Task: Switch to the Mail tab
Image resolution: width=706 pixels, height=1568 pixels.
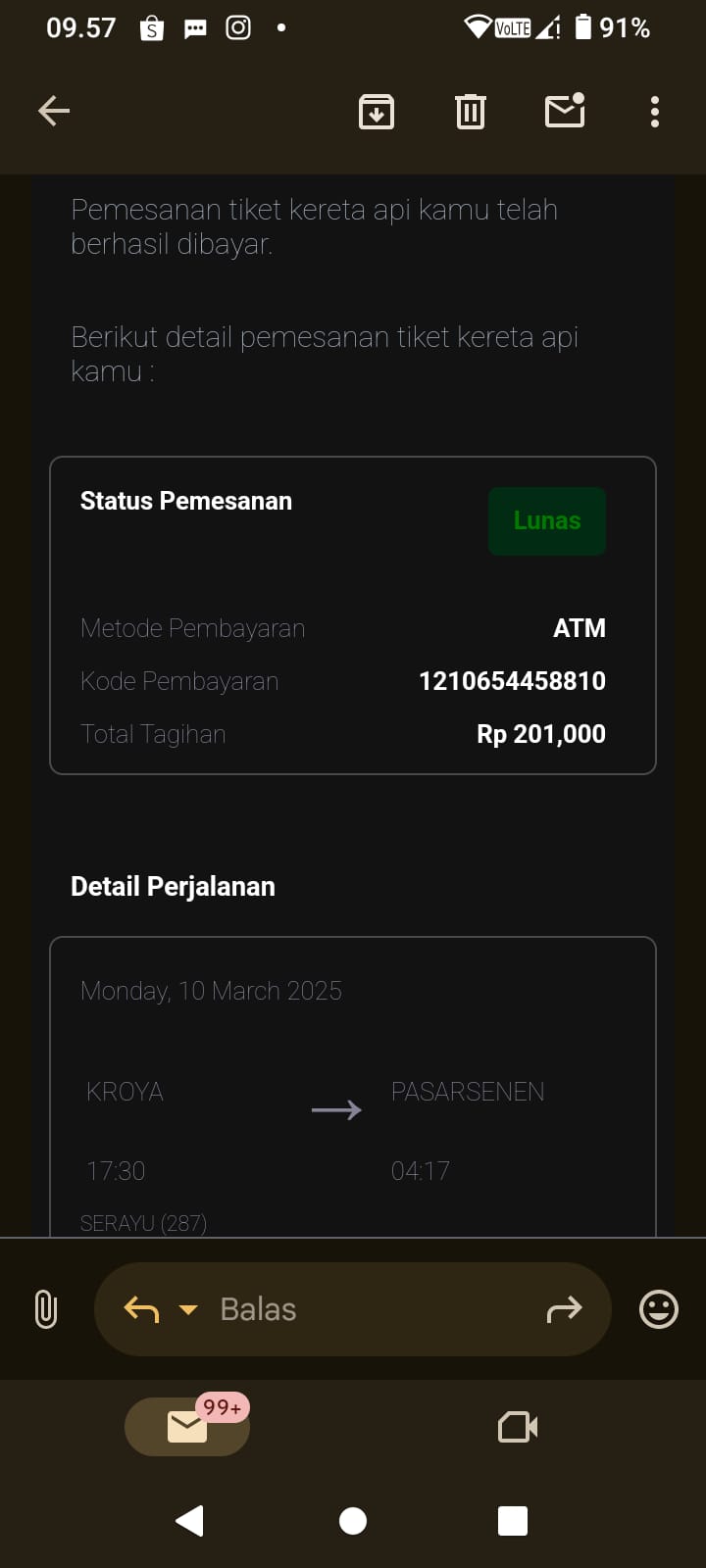Action: (187, 1427)
